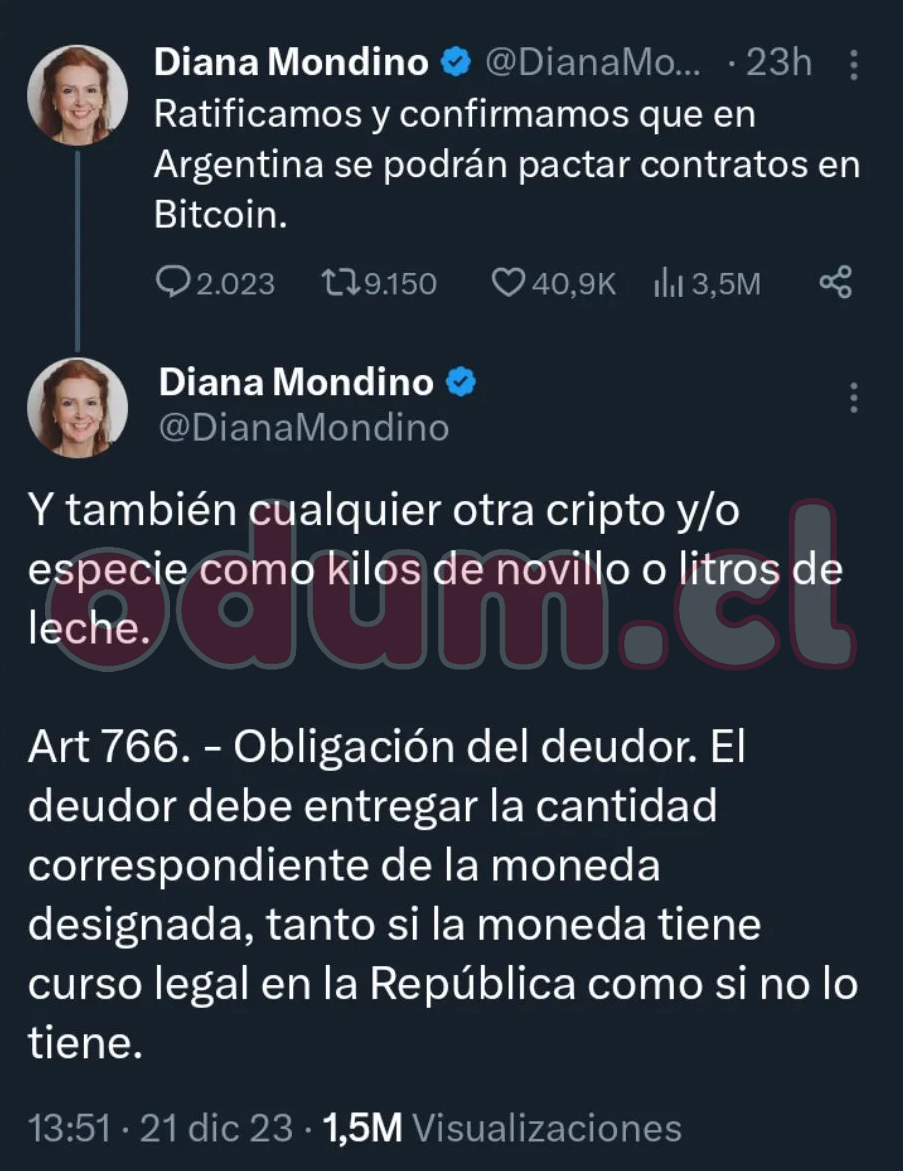This screenshot has width=903, height=1171.
Task: Open Diana Mondino's avatar on the first tweet
Action: (77, 95)
